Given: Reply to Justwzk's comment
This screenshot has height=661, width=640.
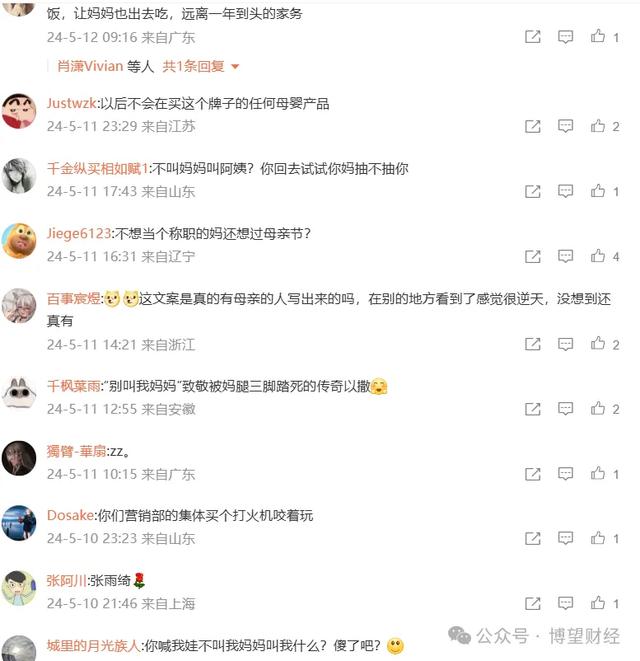Looking at the screenshot, I should (x=565, y=126).
